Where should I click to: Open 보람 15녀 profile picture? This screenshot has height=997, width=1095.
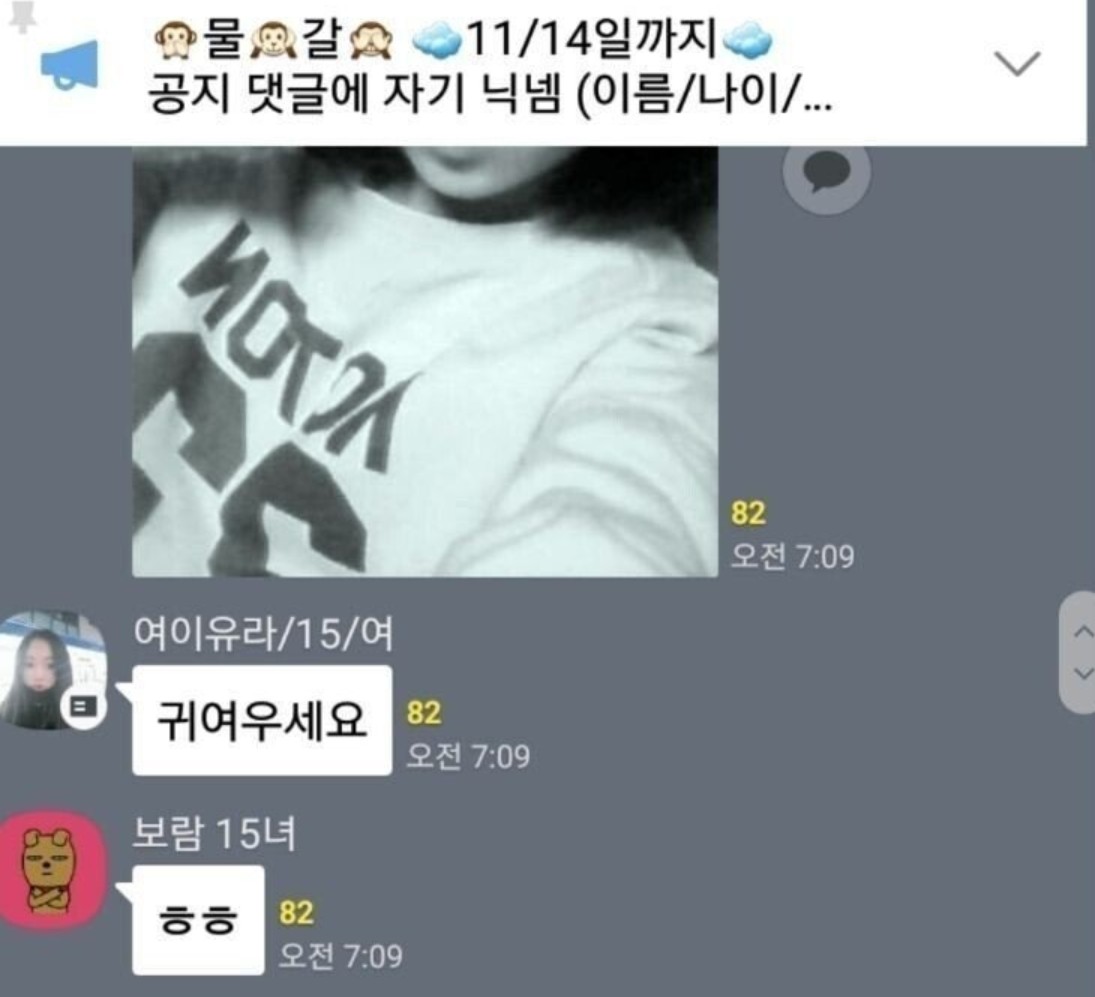[52, 870]
